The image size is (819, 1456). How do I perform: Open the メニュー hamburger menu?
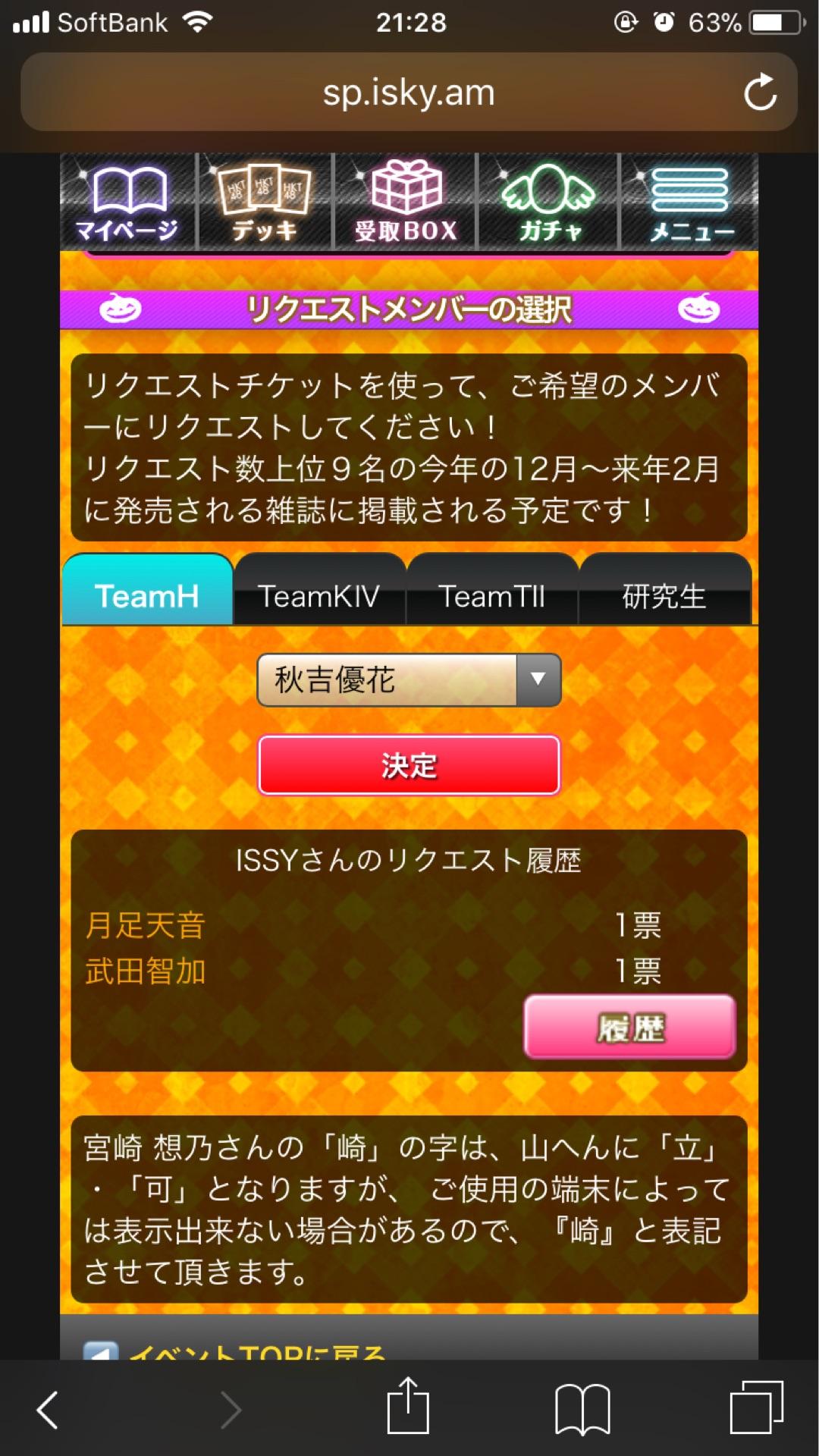tap(689, 202)
